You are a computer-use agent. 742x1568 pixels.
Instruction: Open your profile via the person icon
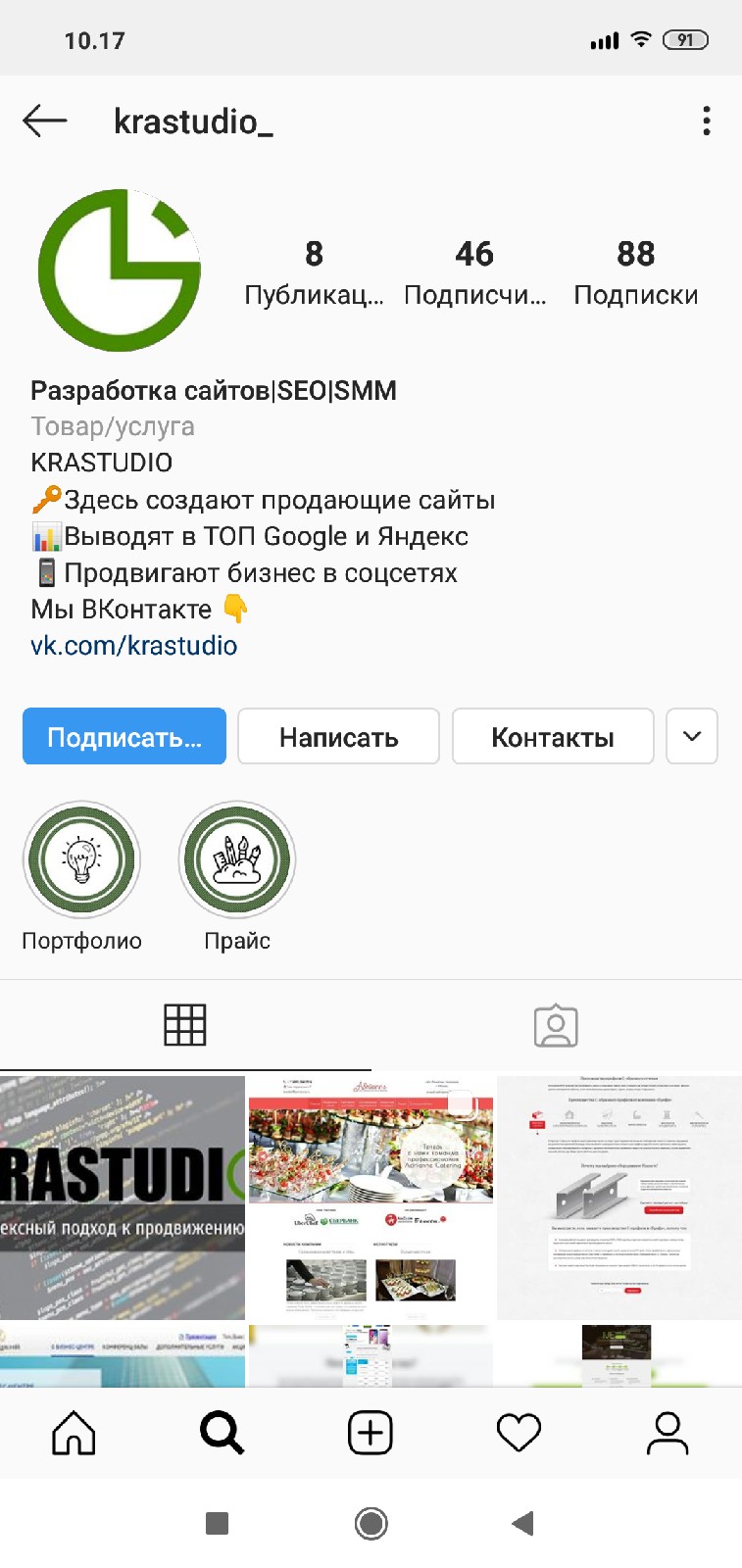click(x=668, y=1432)
